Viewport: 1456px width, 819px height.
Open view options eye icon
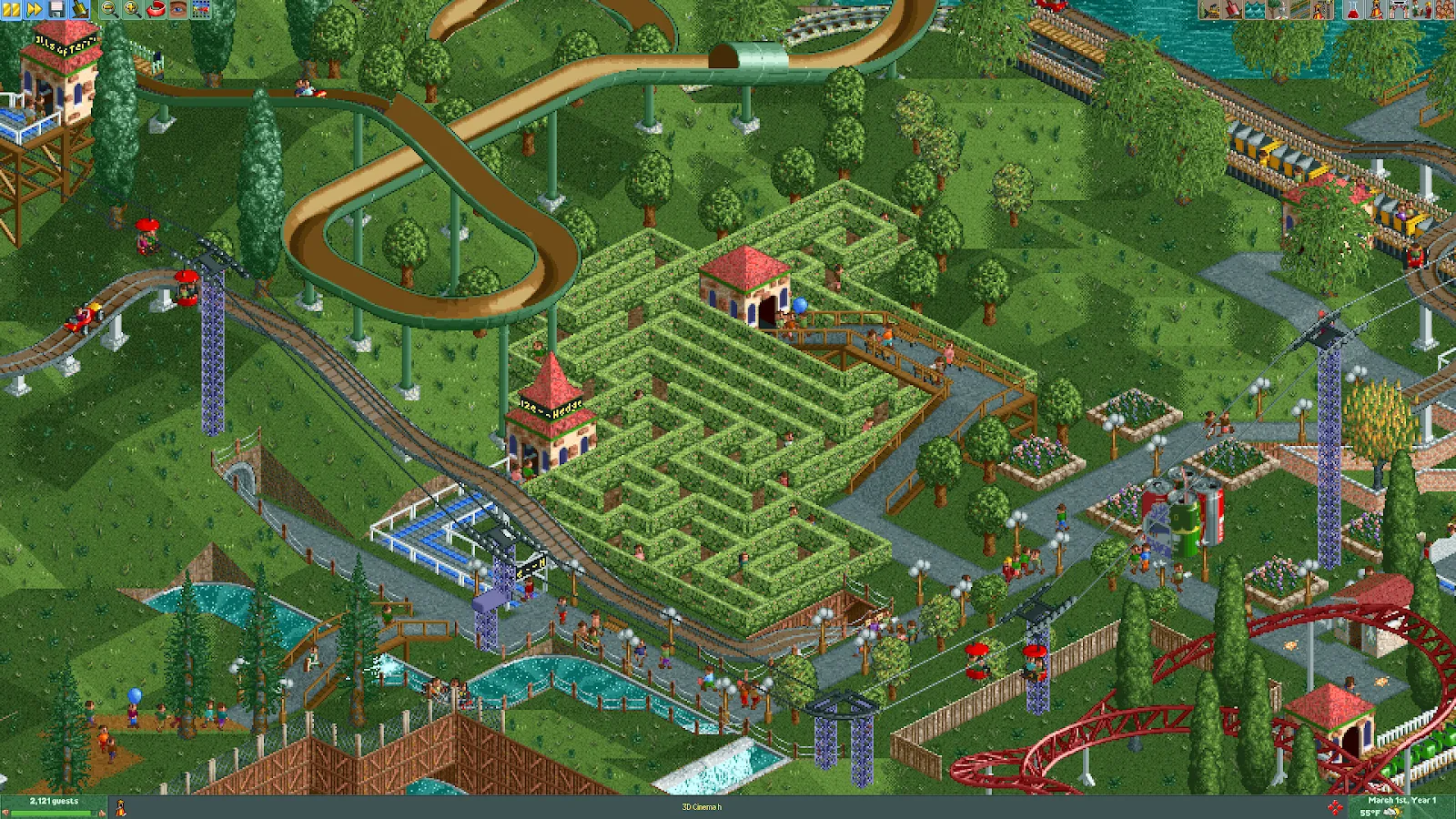click(178, 9)
